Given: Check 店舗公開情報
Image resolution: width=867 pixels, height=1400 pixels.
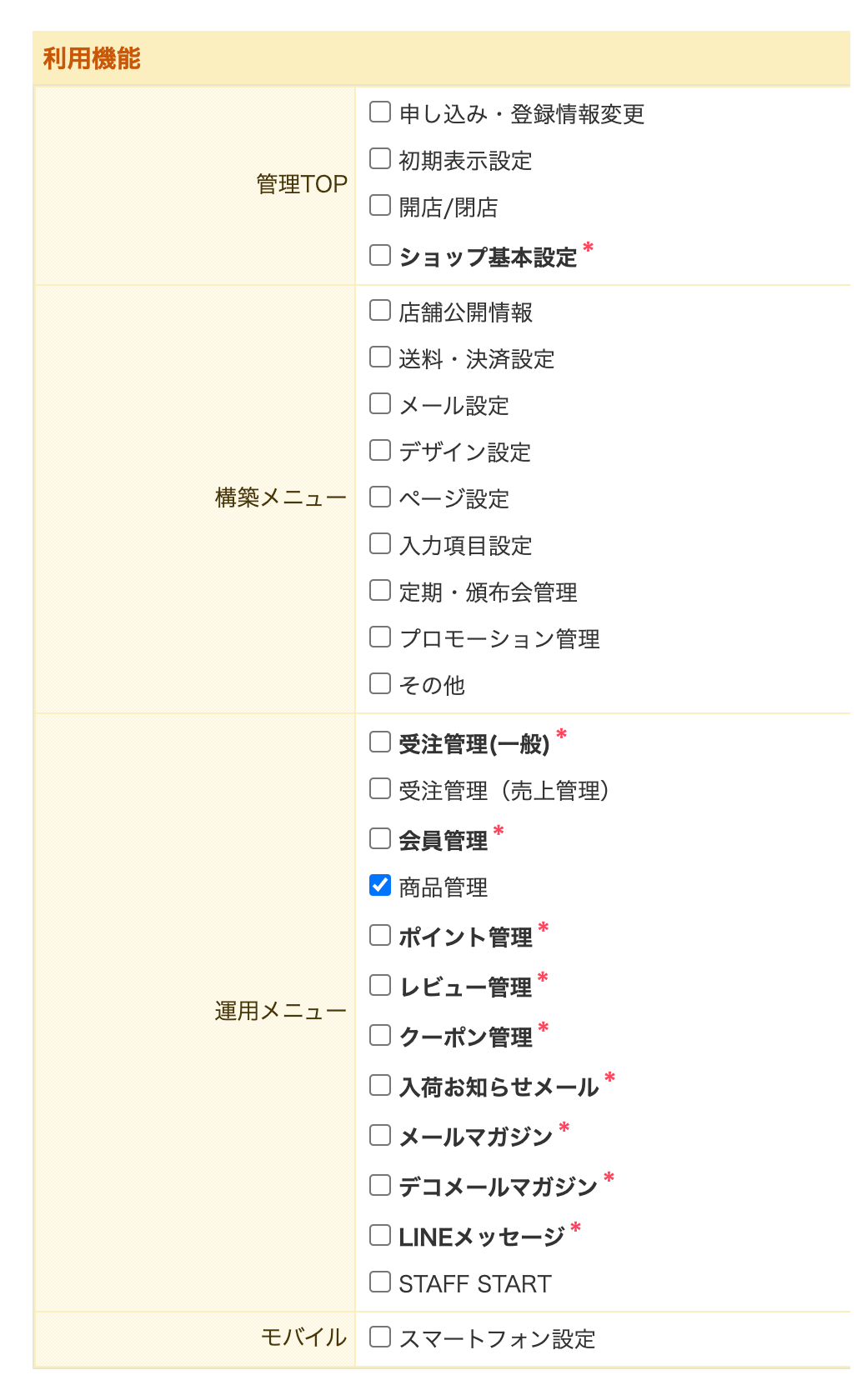Looking at the screenshot, I should point(380,310).
